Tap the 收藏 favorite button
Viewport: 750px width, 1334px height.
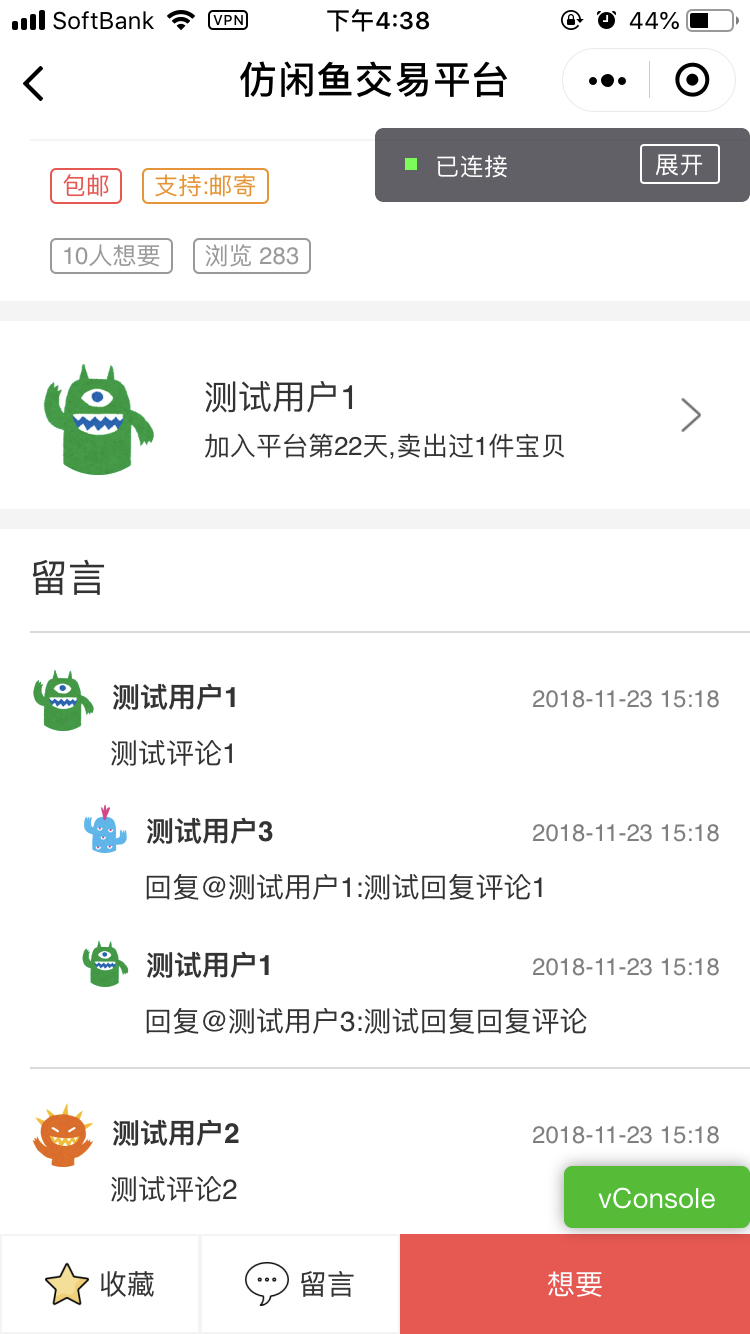coord(100,1284)
